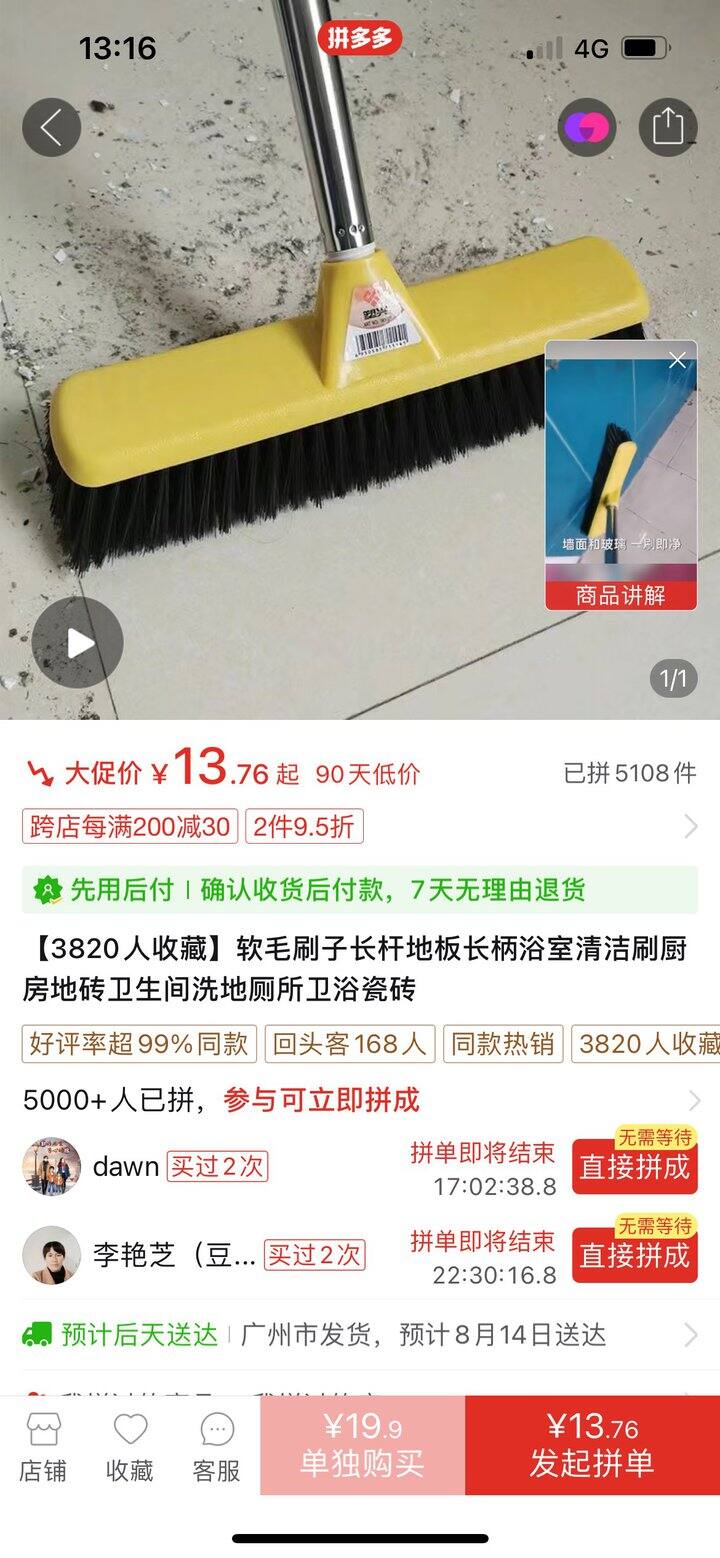This screenshot has height=1558, width=720.
Task: Buy alone with 单独购买 at ¥19.9
Action: (362, 1446)
